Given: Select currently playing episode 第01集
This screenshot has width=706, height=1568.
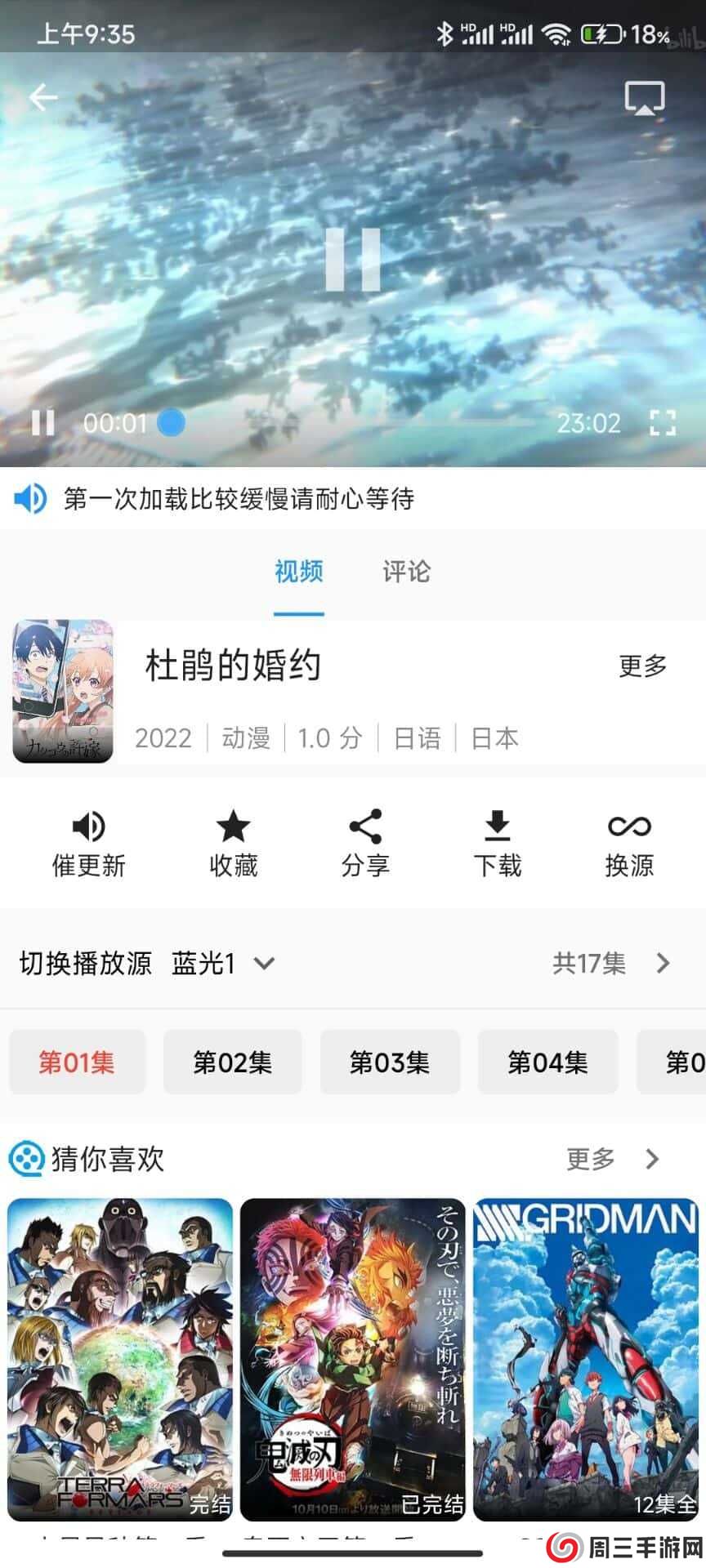Looking at the screenshot, I should (x=77, y=1062).
